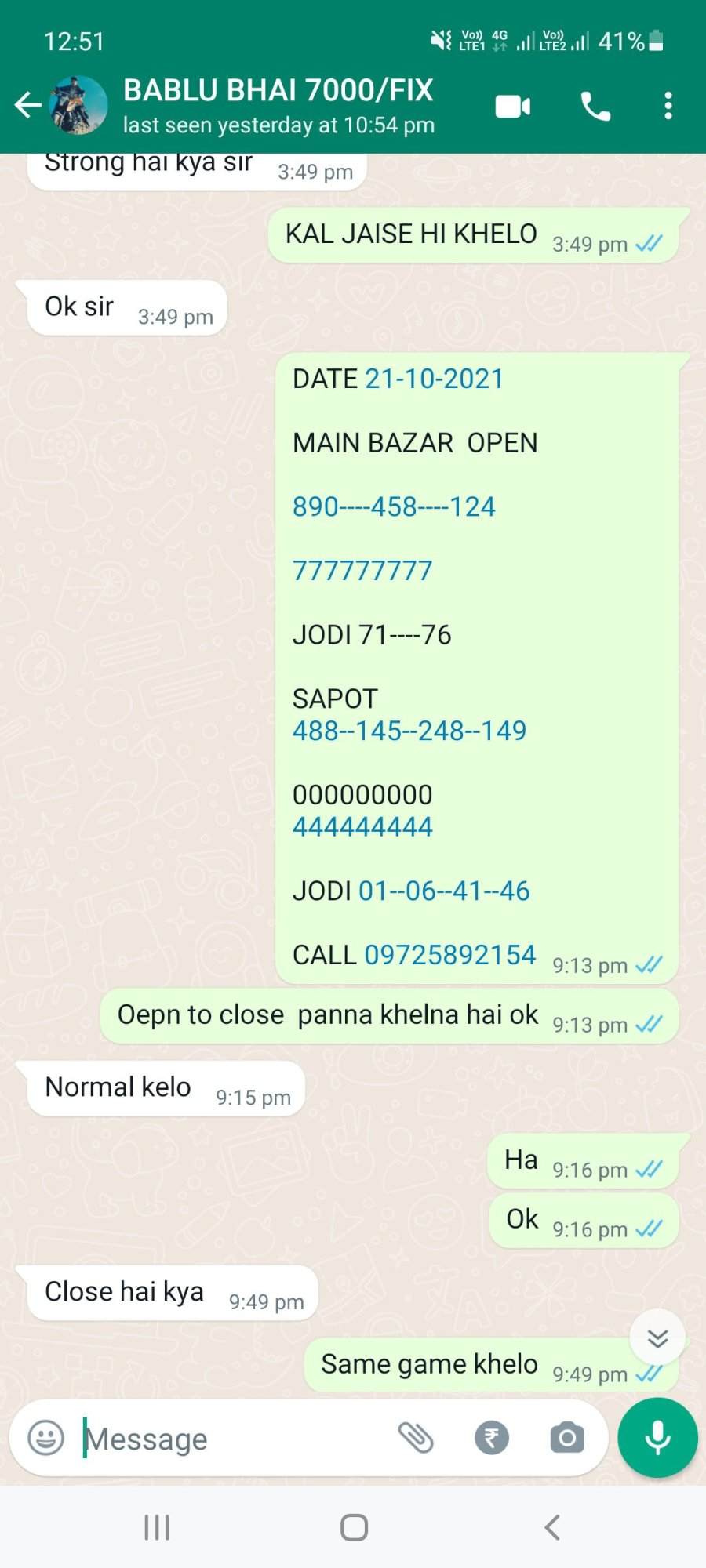This screenshot has width=706, height=1568.
Task: Start a voice call
Action: (x=596, y=106)
